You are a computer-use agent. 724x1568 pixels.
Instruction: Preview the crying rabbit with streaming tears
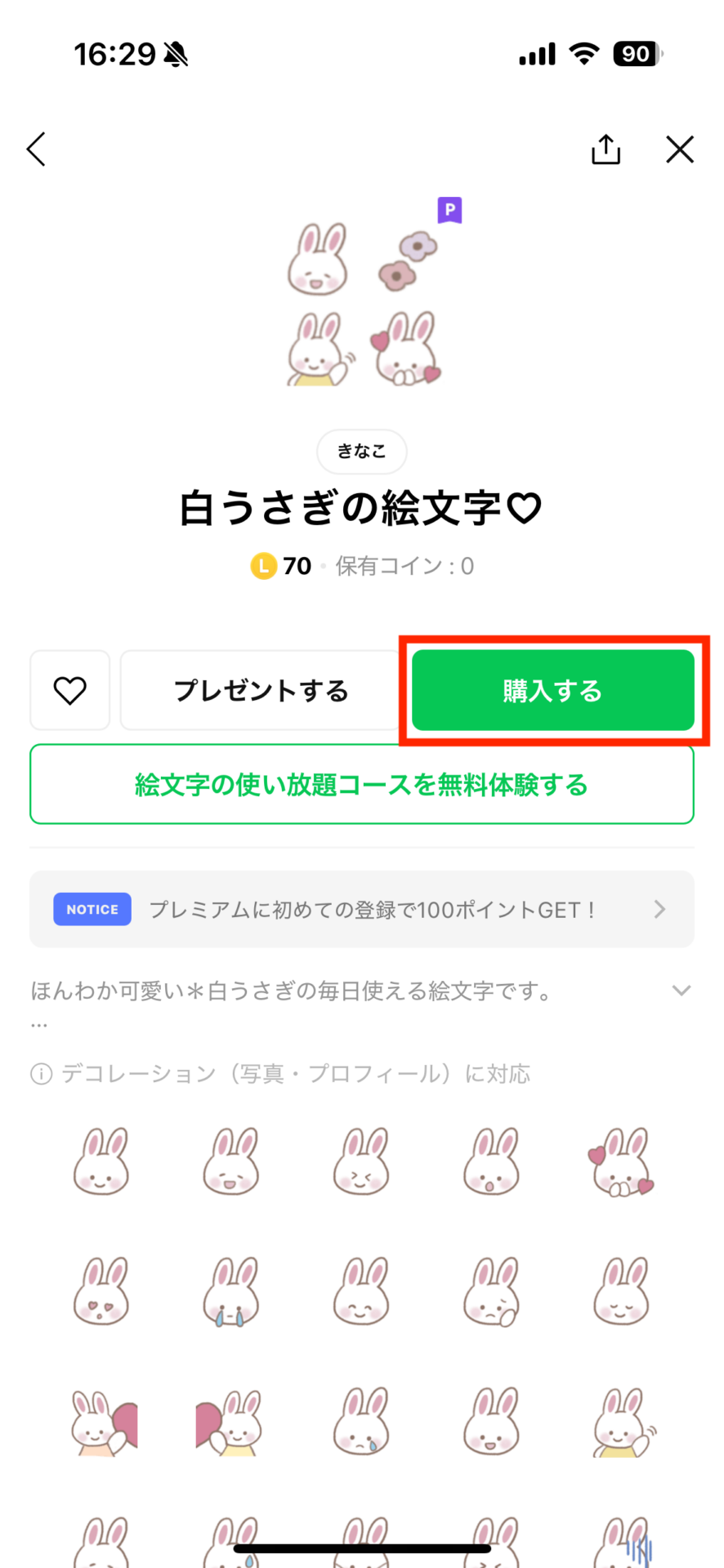tap(231, 1292)
